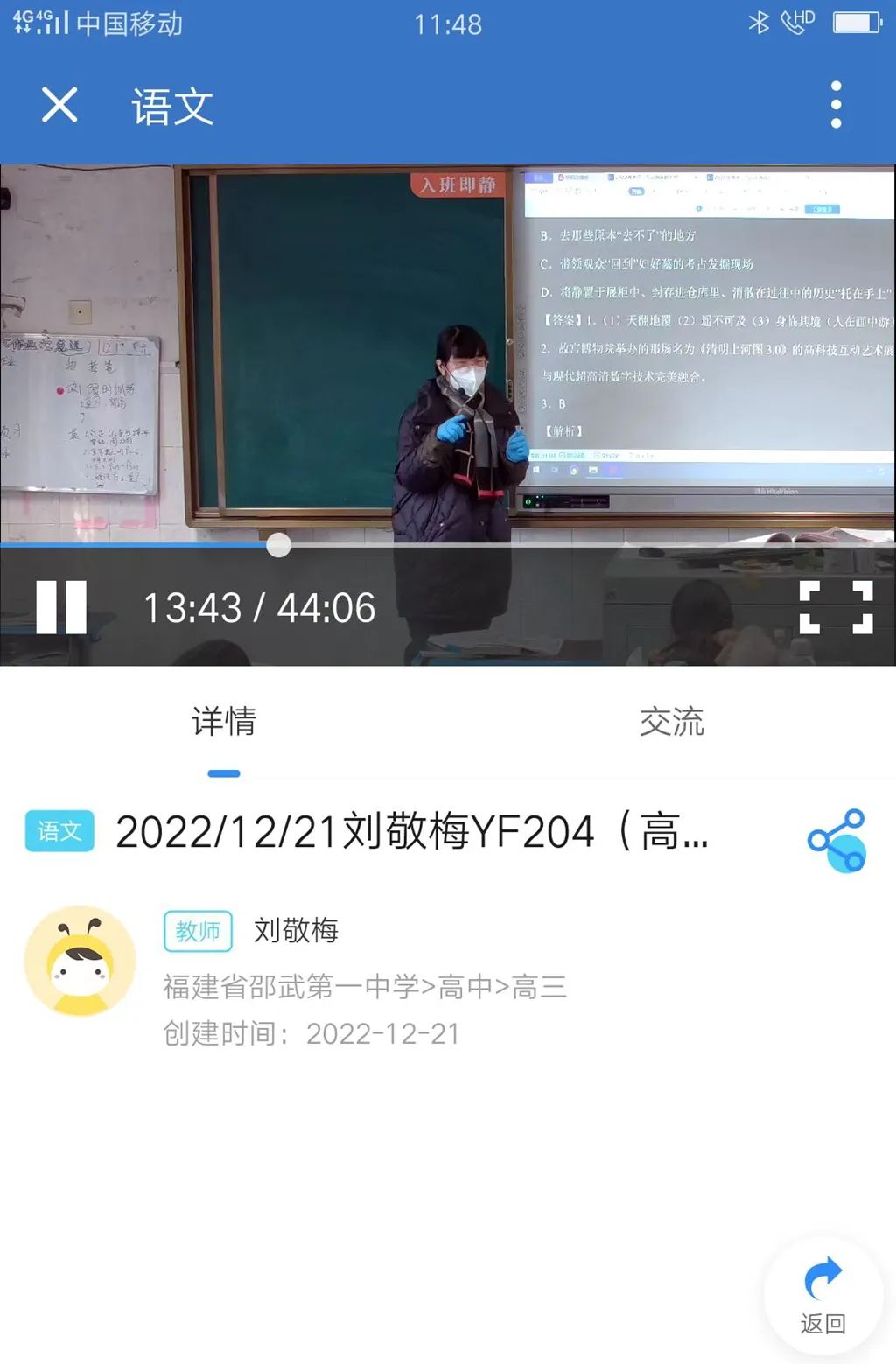Open the three-dot overflow menu

click(x=836, y=105)
